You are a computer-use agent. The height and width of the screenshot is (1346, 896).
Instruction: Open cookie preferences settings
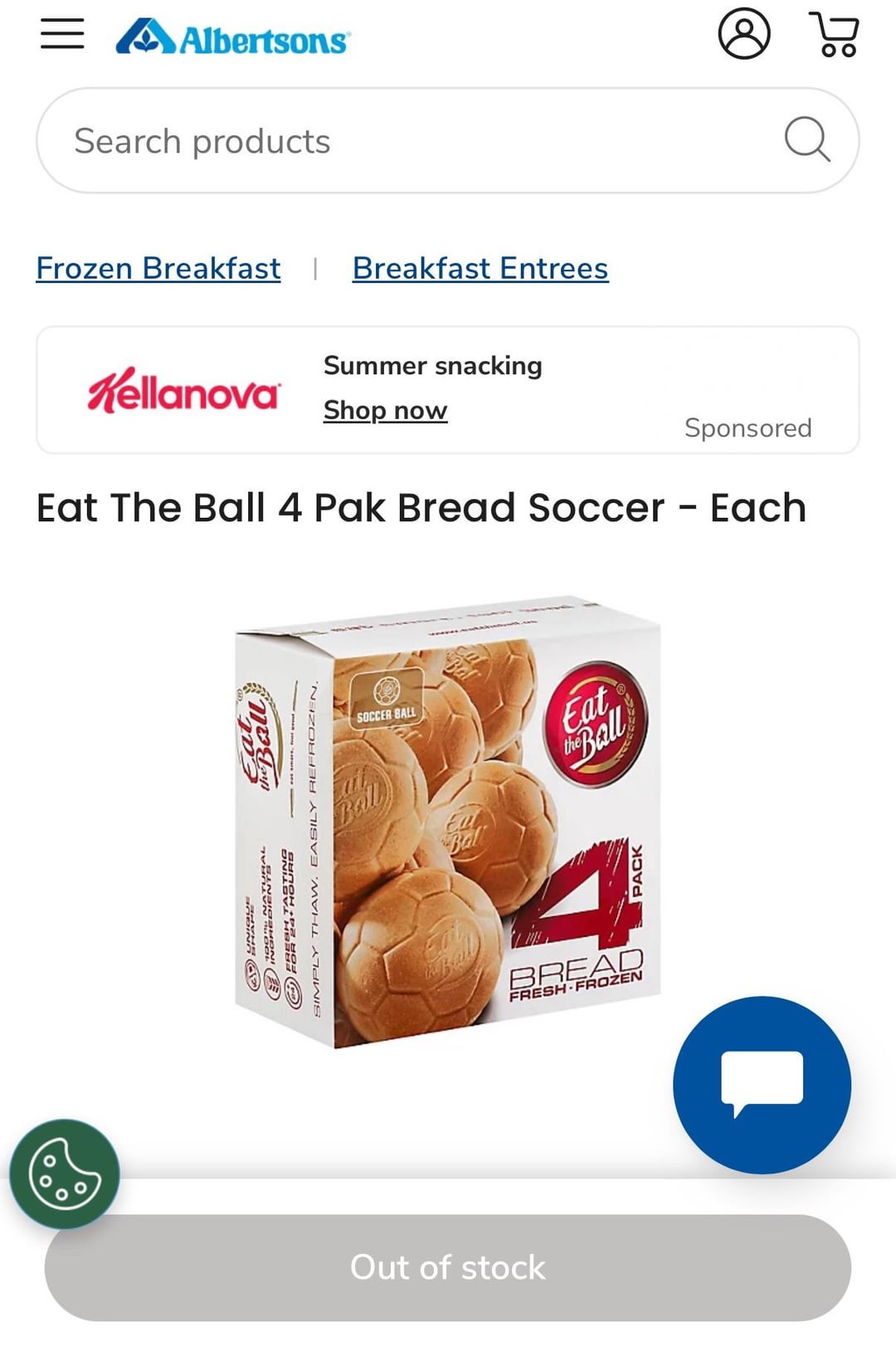pos(65,1174)
